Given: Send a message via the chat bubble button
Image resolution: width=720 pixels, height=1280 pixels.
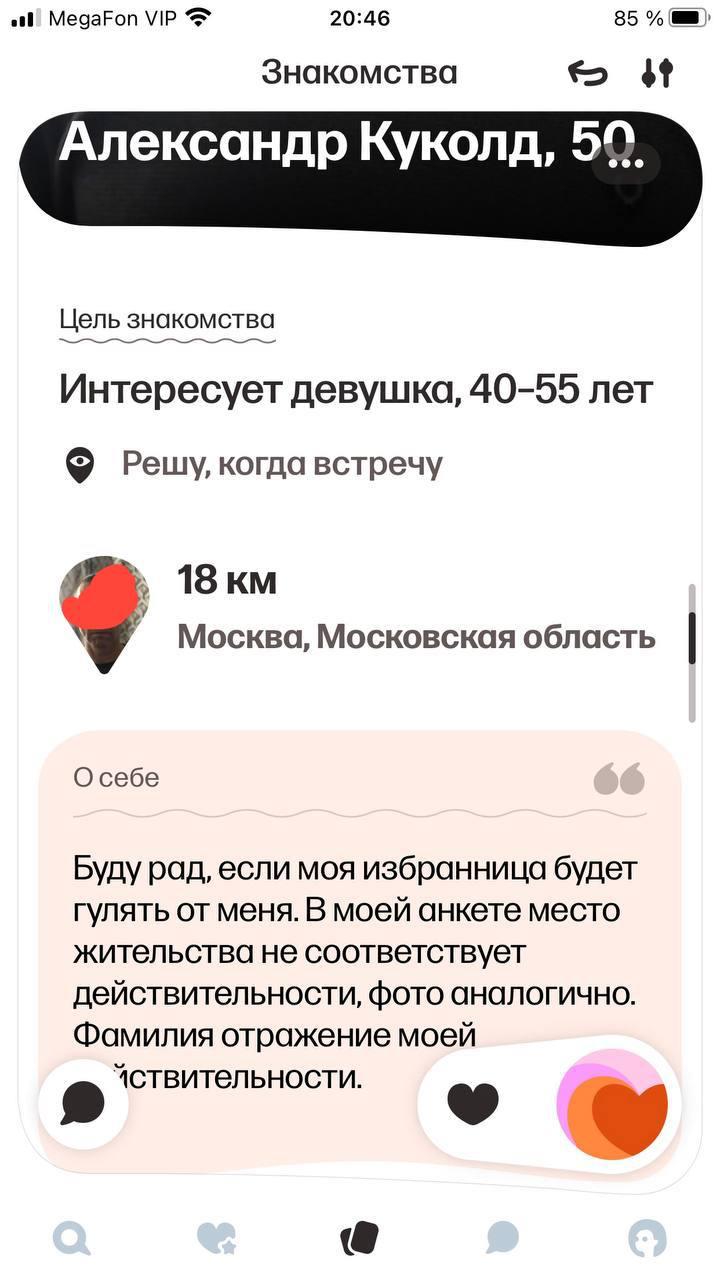Looking at the screenshot, I should (84, 1103).
